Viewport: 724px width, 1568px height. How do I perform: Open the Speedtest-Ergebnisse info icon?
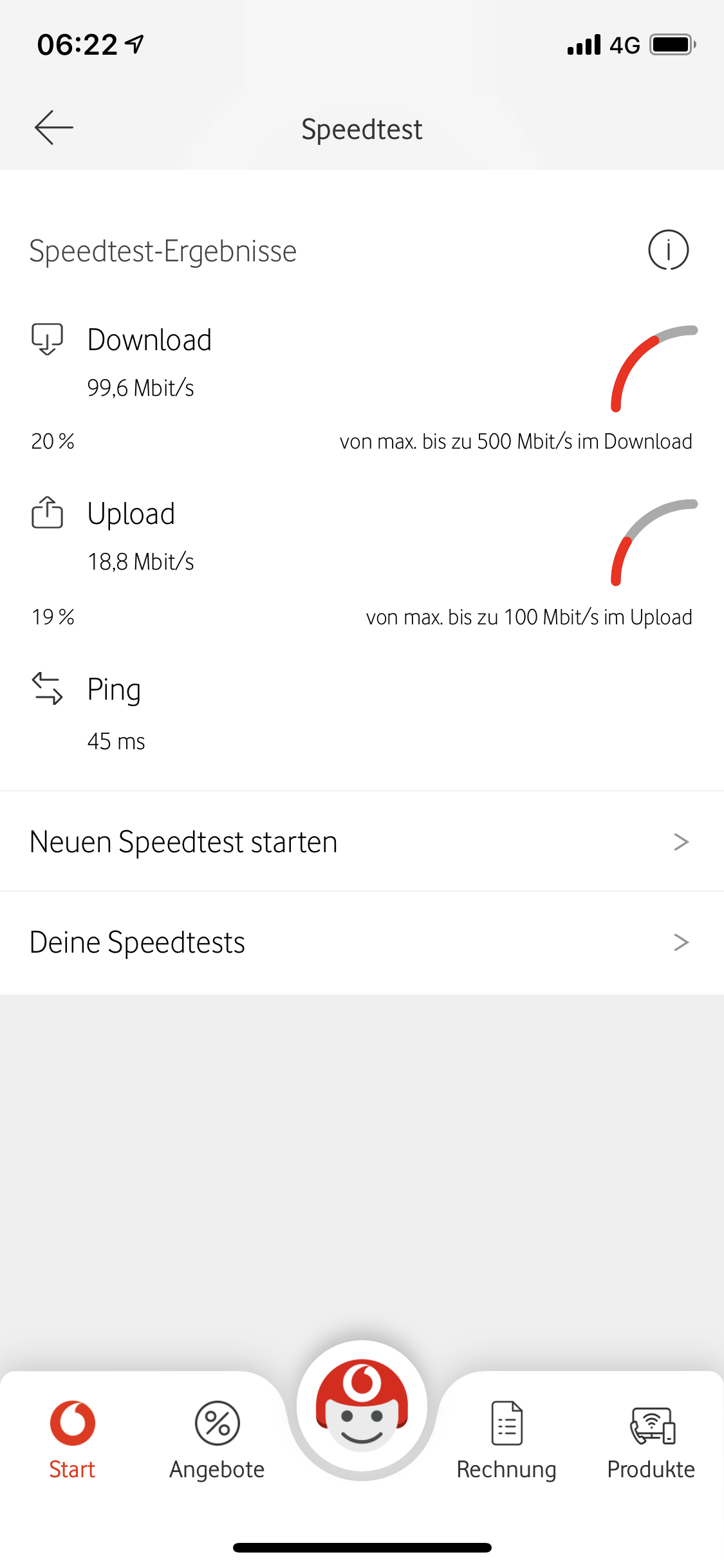point(668,250)
